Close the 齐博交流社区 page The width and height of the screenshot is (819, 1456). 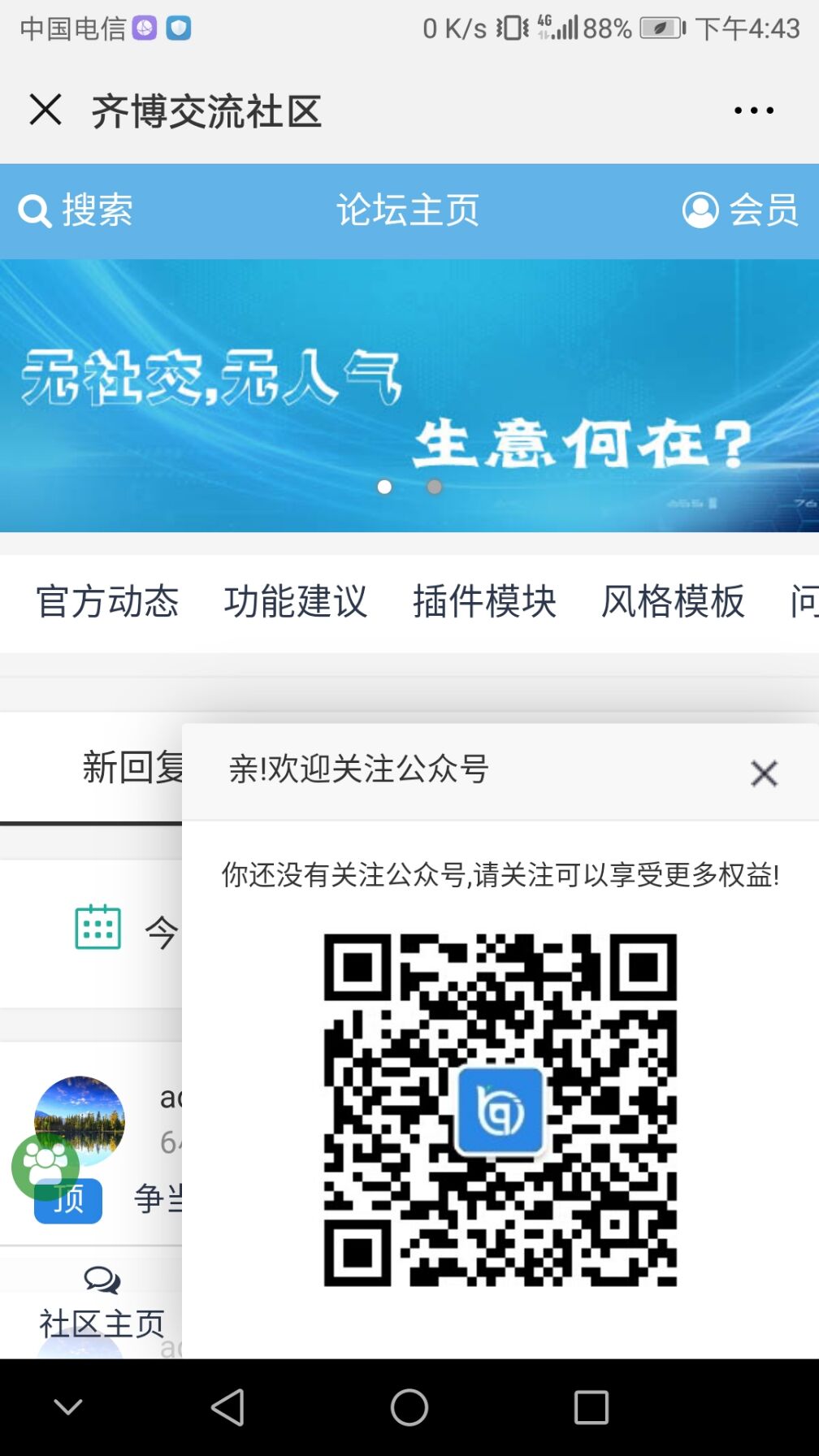pyautogui.click(x=45, y=110)
